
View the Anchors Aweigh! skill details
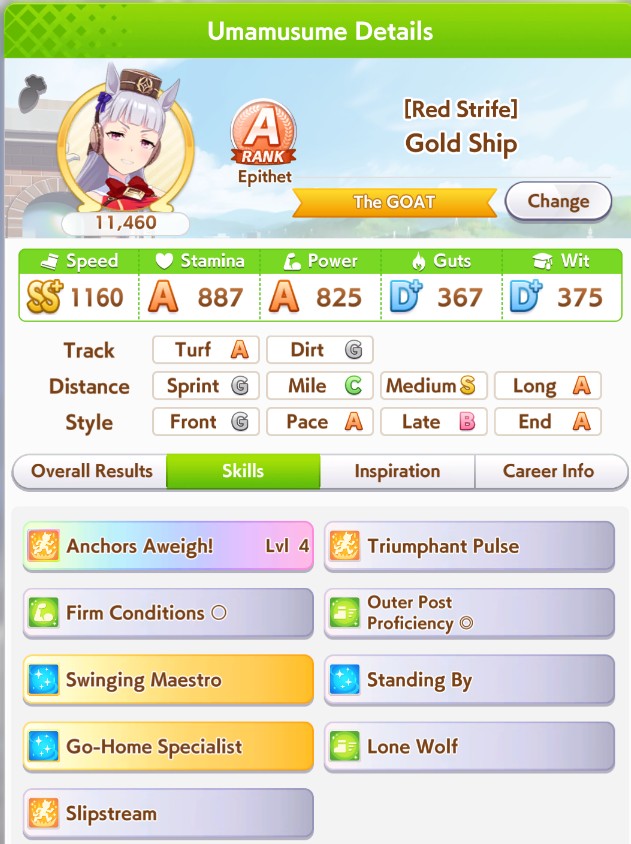pyautogui.click(x=168, y=547)
